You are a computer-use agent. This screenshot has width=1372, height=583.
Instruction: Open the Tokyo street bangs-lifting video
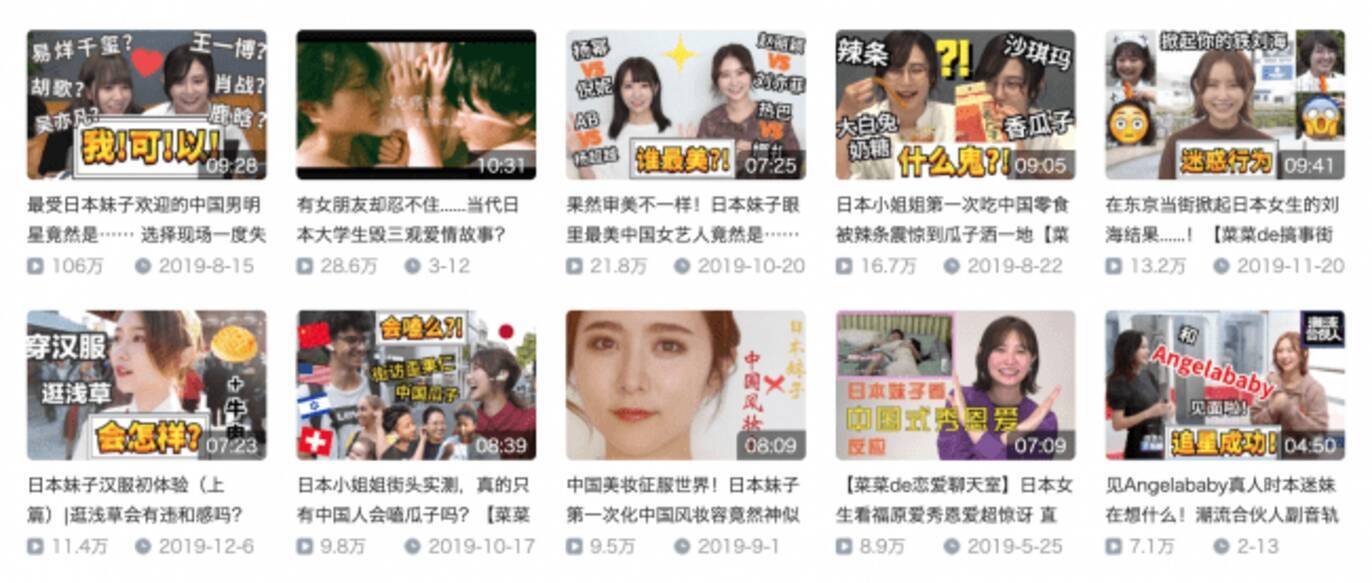pyautogui.click(x=1225, y=104)
